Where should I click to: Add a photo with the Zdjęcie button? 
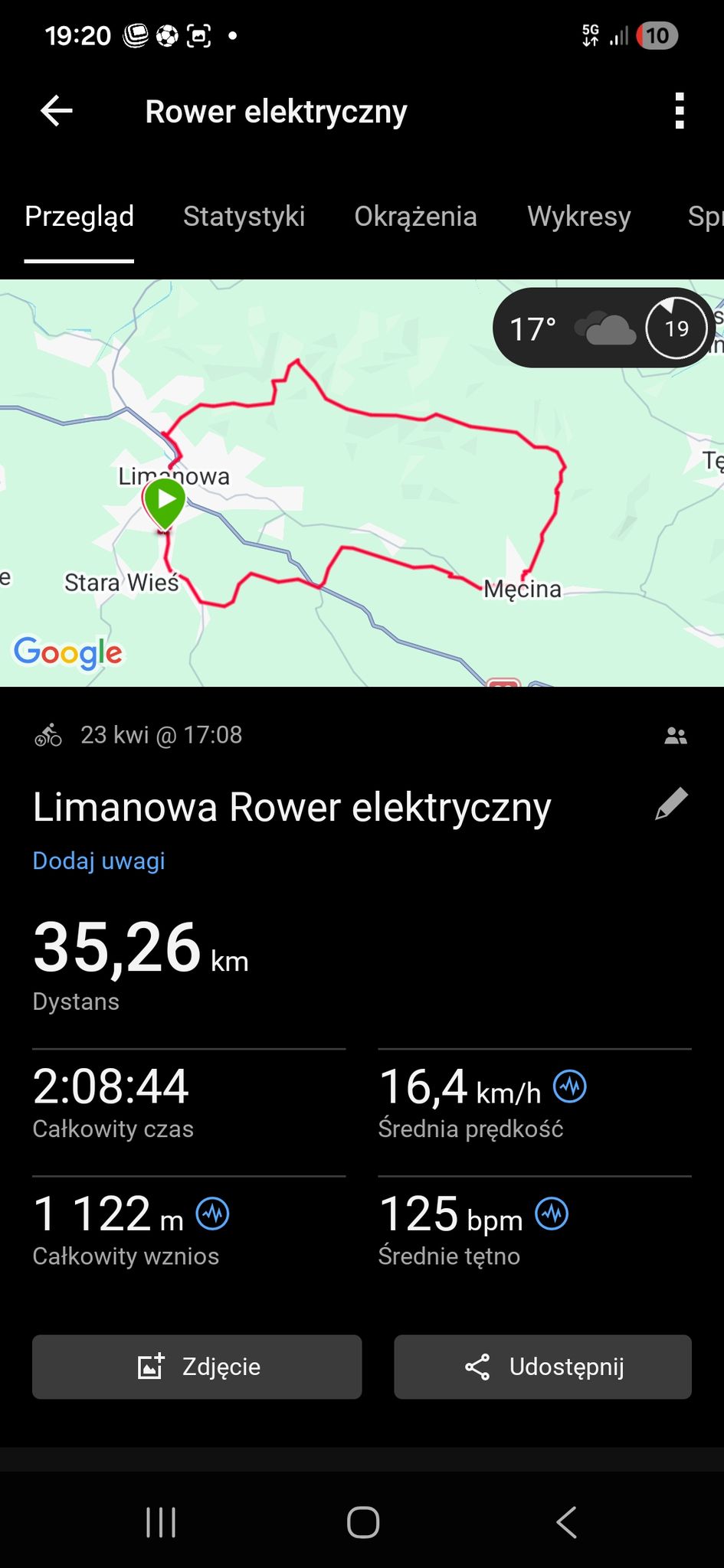(197, 1367)
